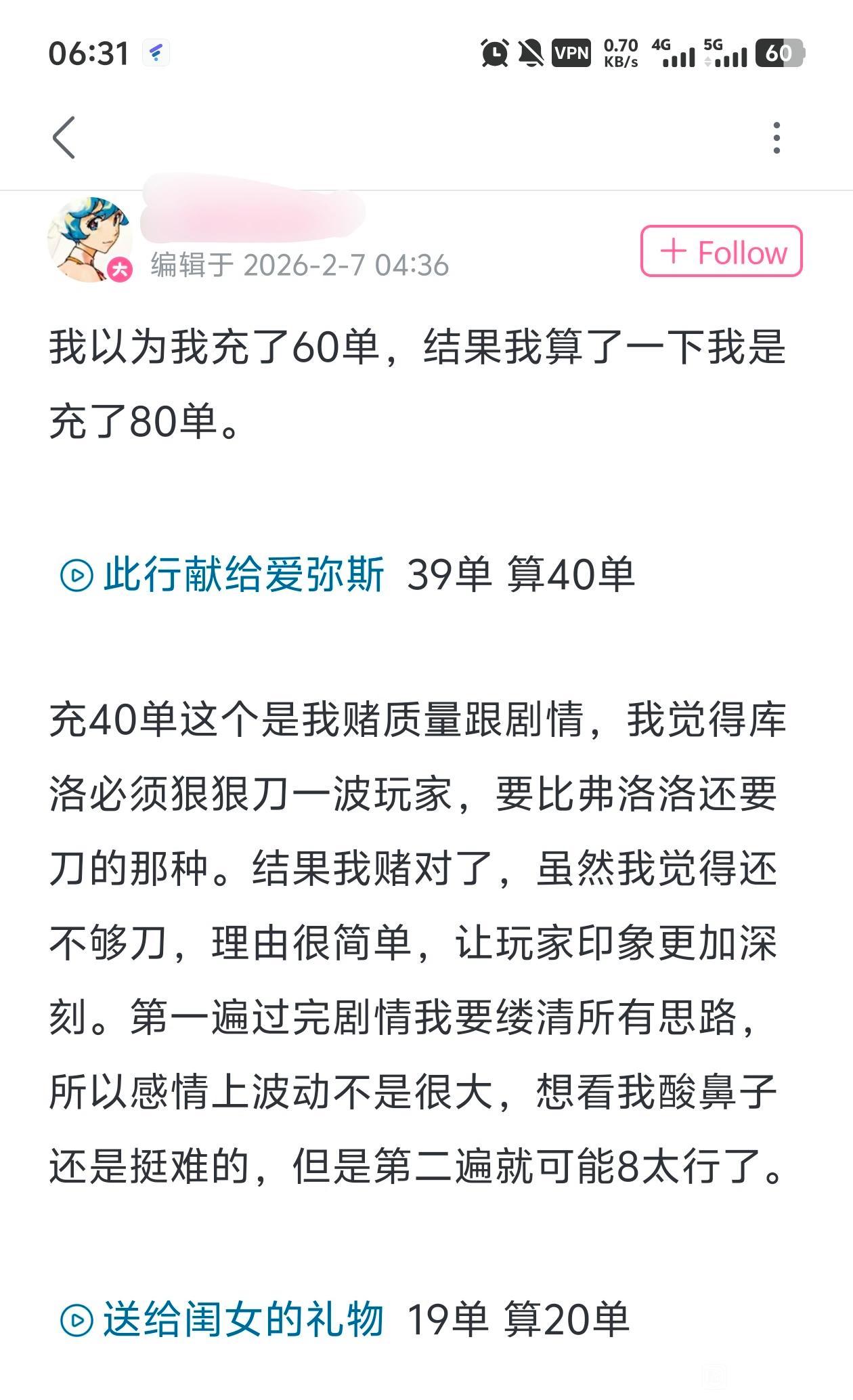Screen dimensions: 853x1400
Task: Open the author's profile avatar
Action: pyautogui.click(x=90, y=239)
